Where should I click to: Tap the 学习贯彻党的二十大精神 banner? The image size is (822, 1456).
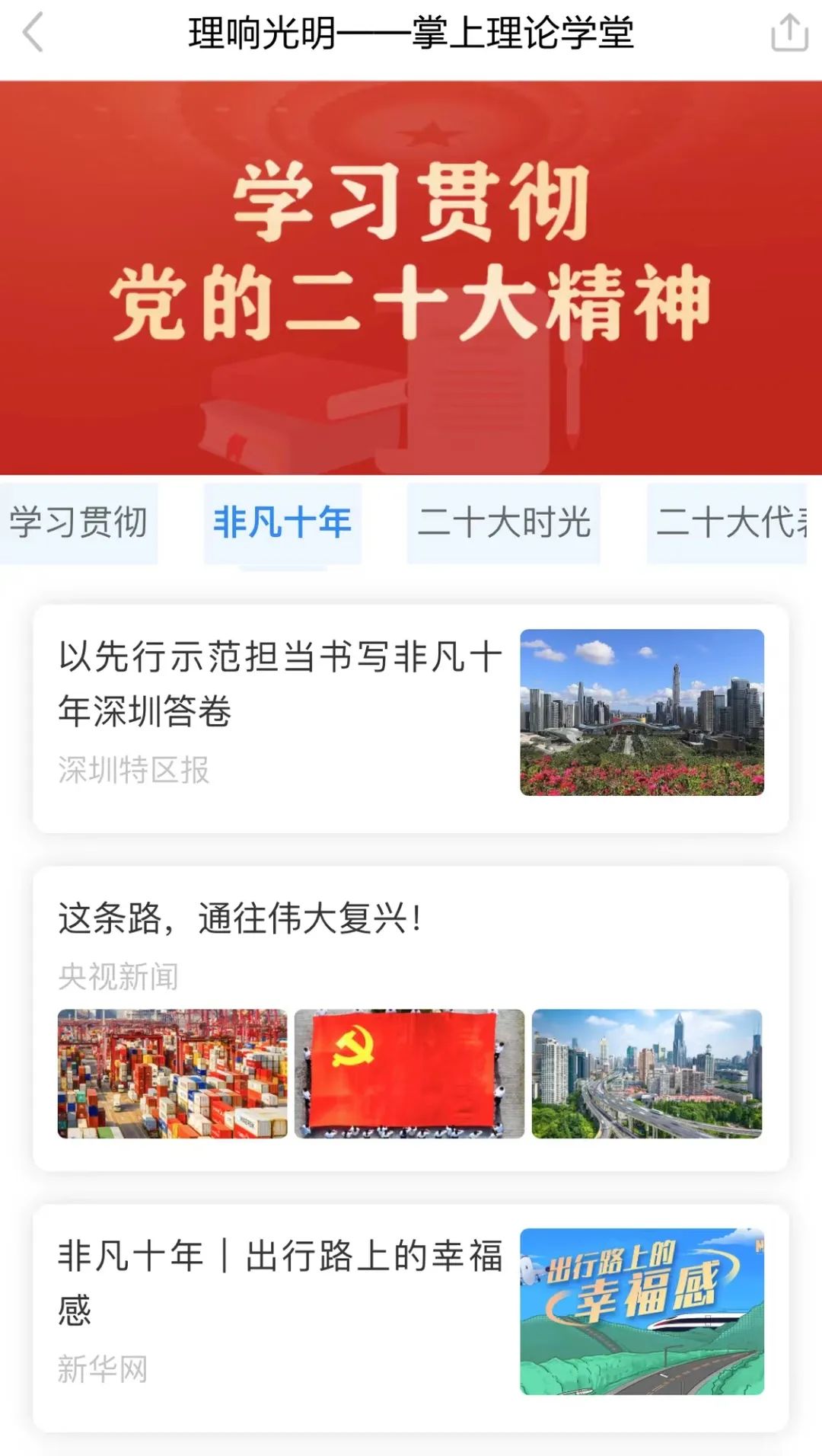pyautogui.click(x=411, y=278)
